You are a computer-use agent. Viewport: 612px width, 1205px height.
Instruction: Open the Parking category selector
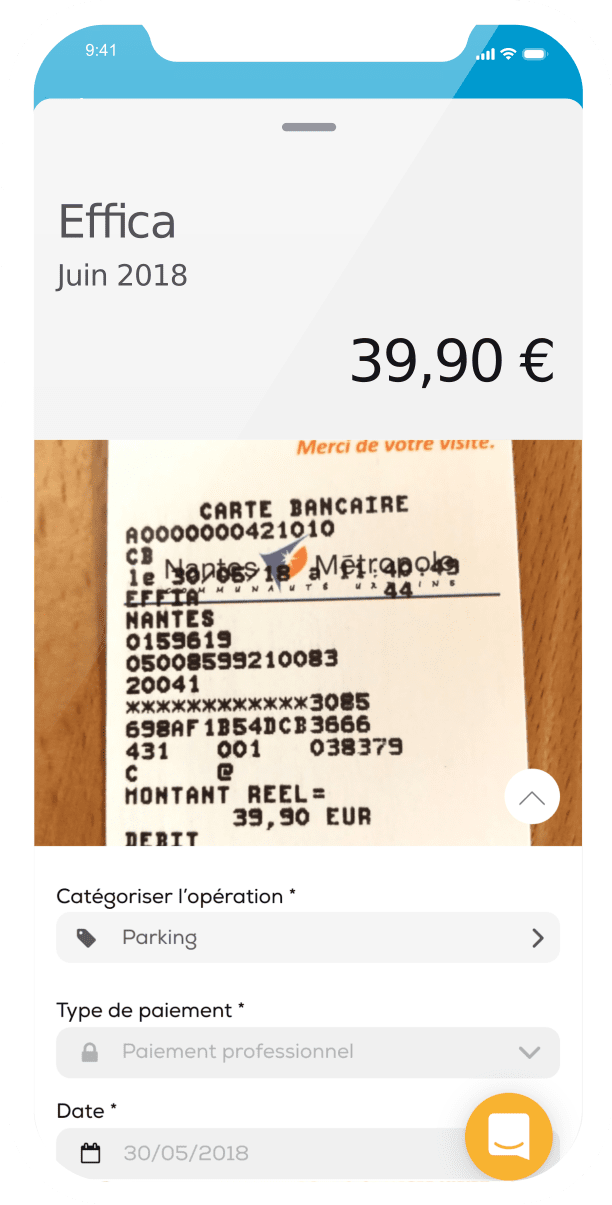(x=307, y=938)
